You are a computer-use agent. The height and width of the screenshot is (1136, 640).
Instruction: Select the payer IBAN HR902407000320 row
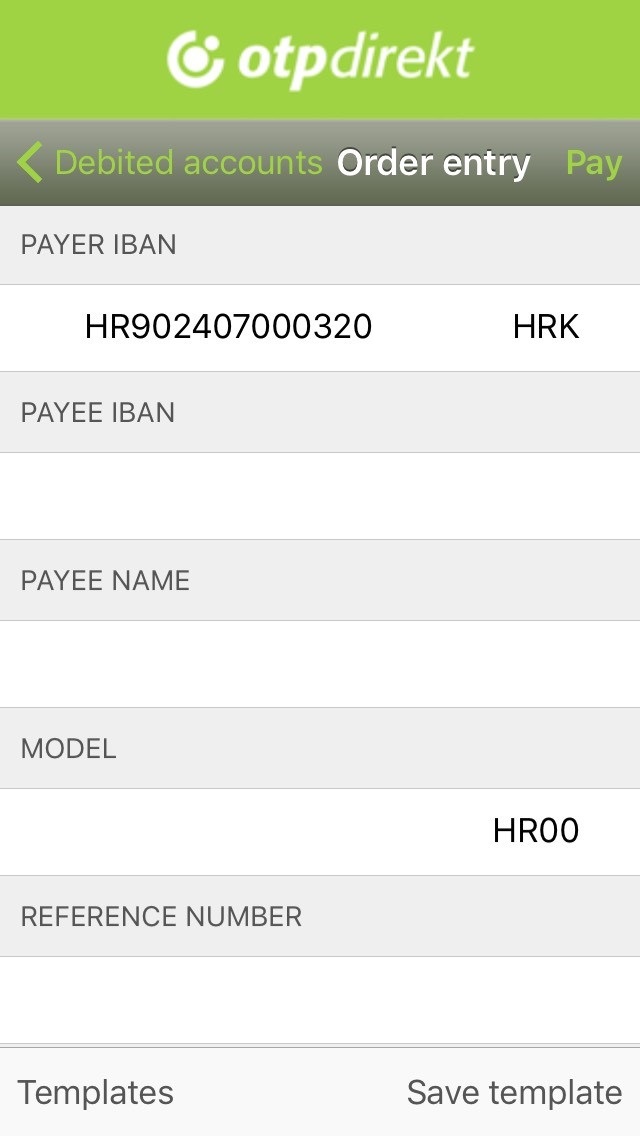pos(320,327)
